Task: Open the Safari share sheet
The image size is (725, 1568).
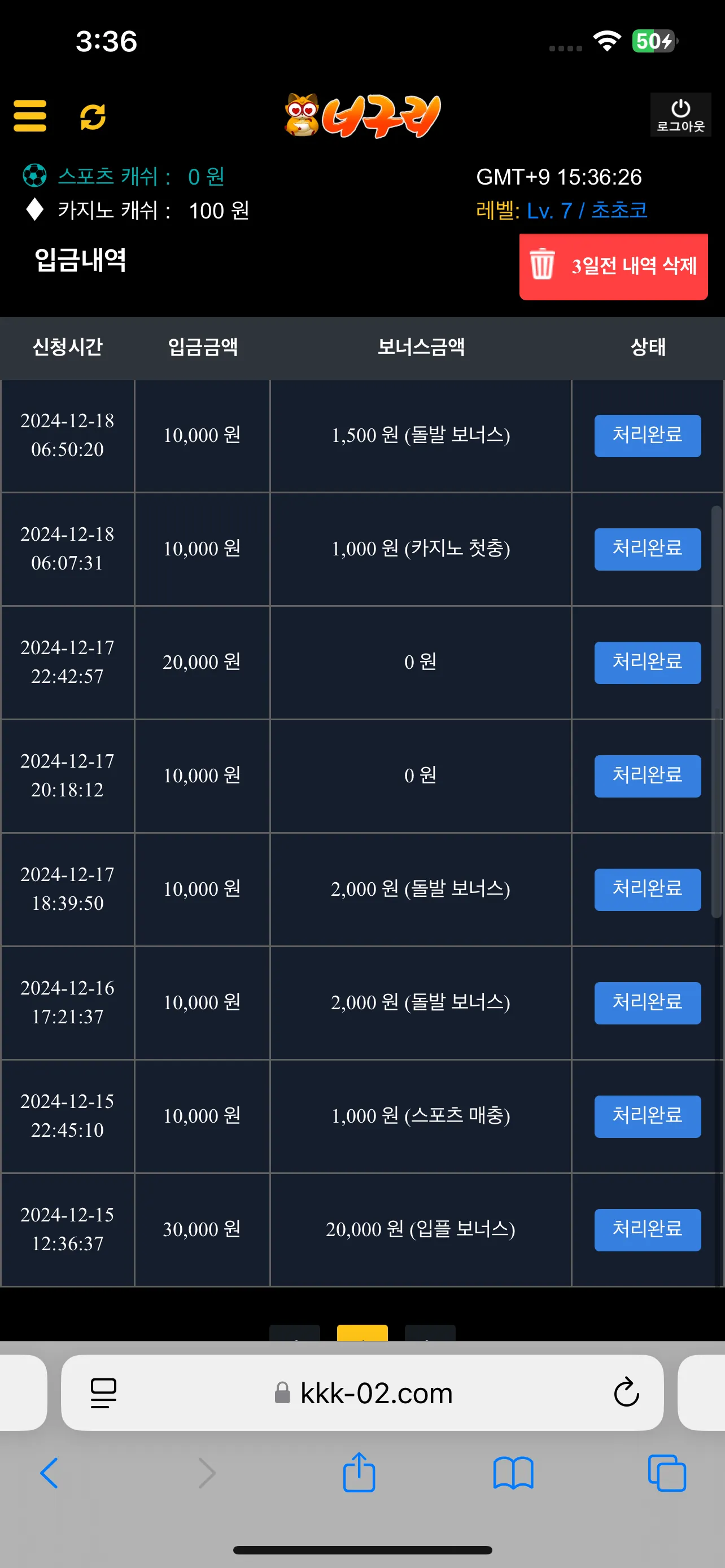Action: click(359, 1472)
